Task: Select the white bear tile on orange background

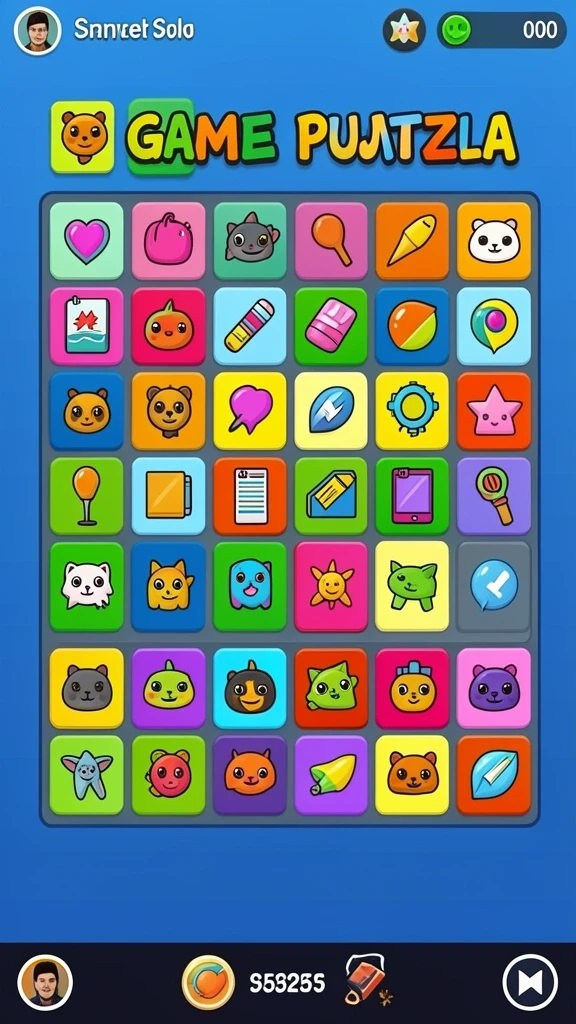Action: (494, 241)
